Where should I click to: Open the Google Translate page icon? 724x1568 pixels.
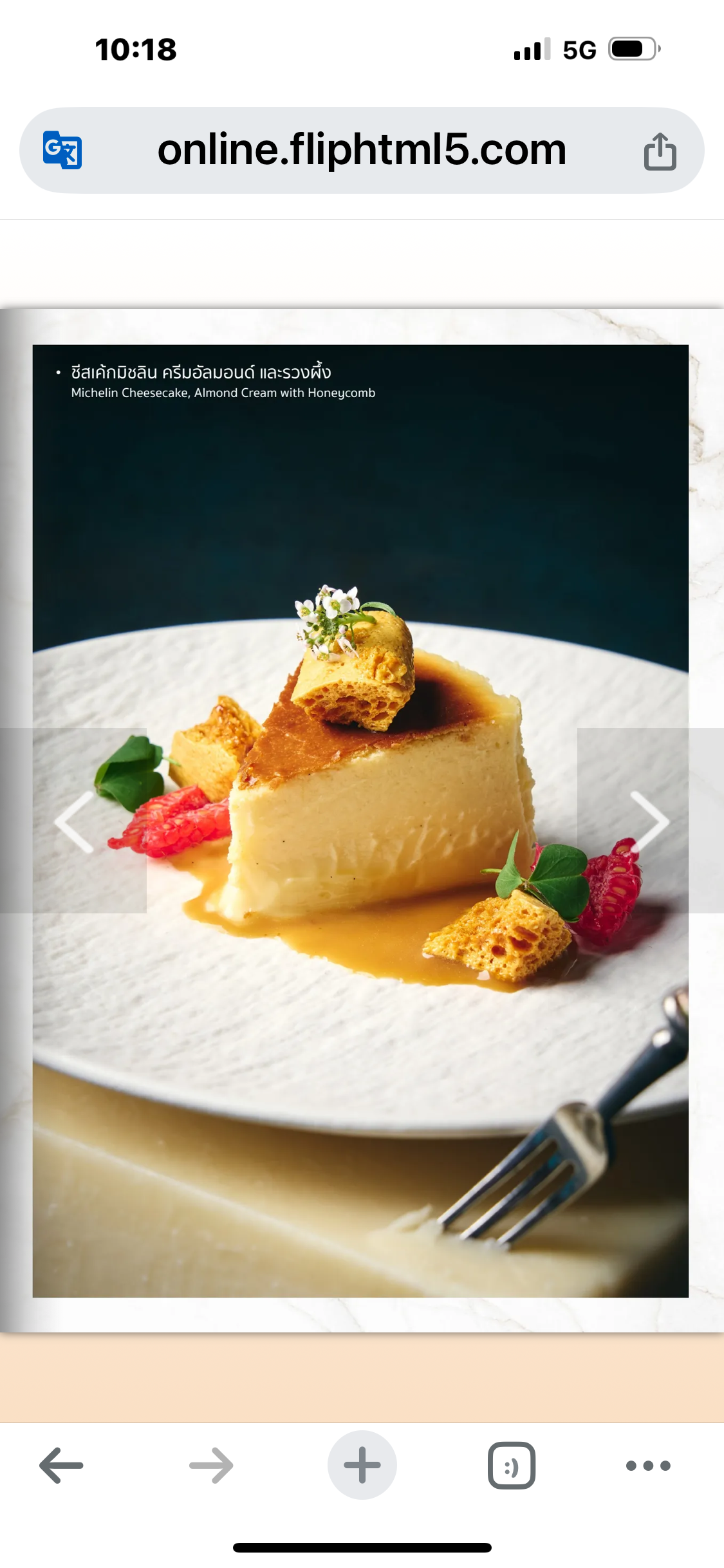pyautogui.click(x=62, y=150)
